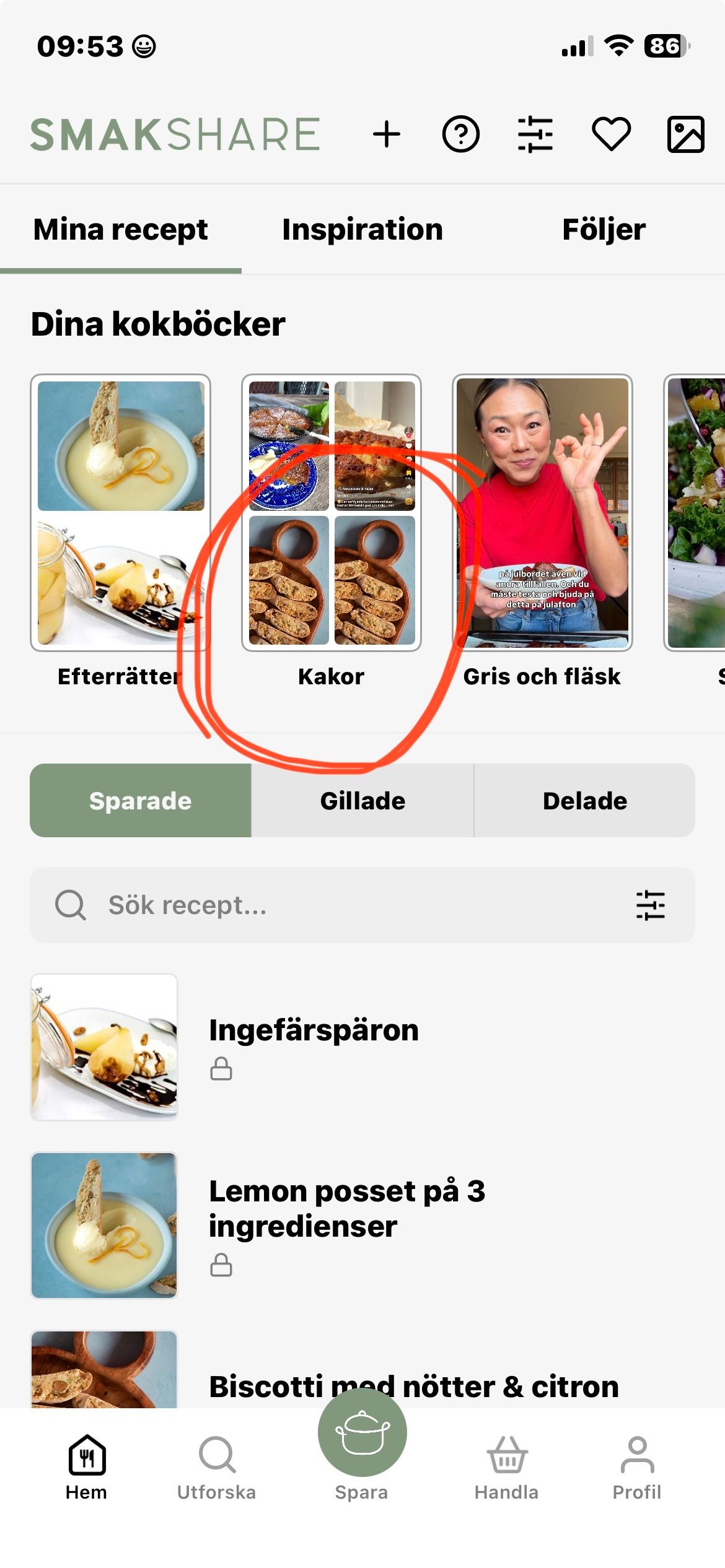Tap the Spara pot button
This screenshot has height=1568, width=725.
pos(362,1432)
